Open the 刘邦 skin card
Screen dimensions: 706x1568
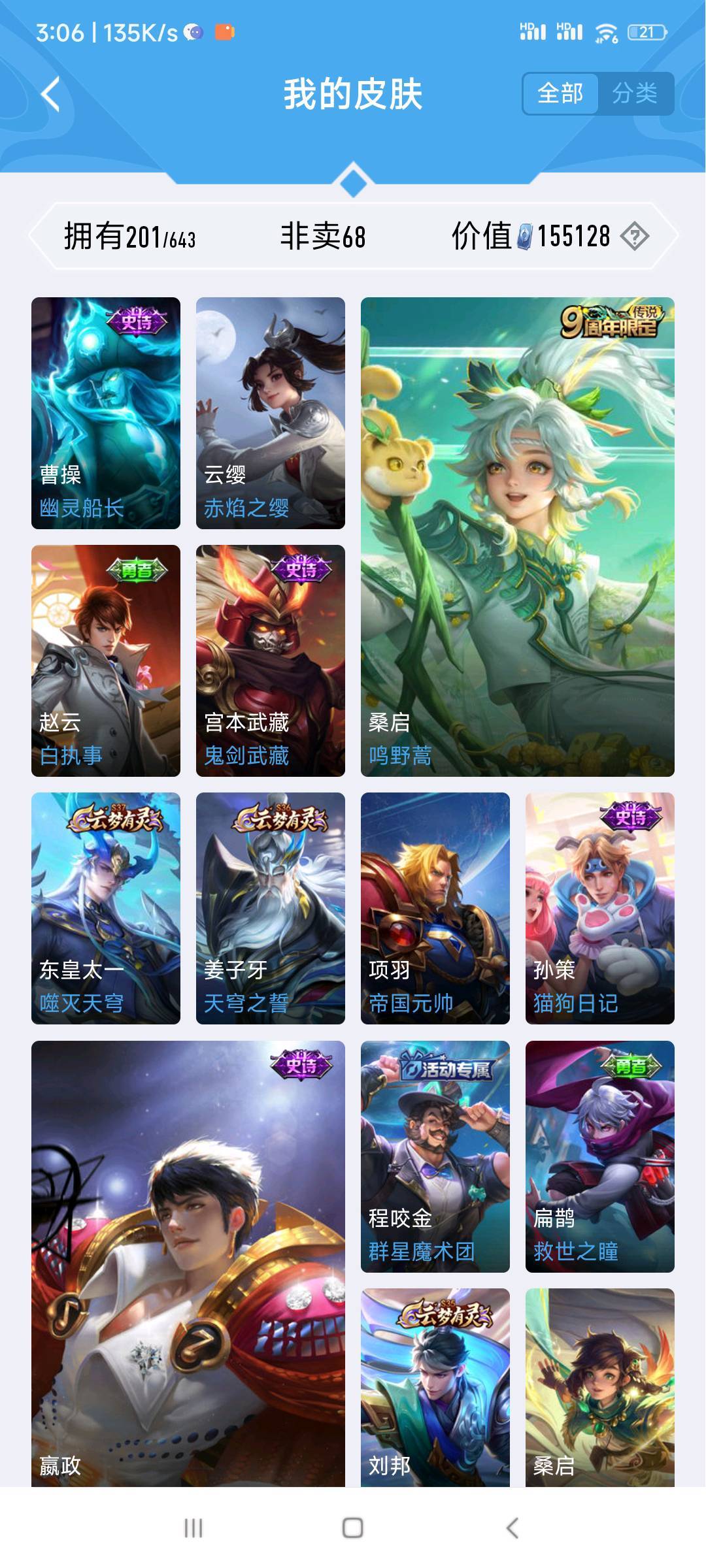pyautogui.click(x=435, y=1388)
